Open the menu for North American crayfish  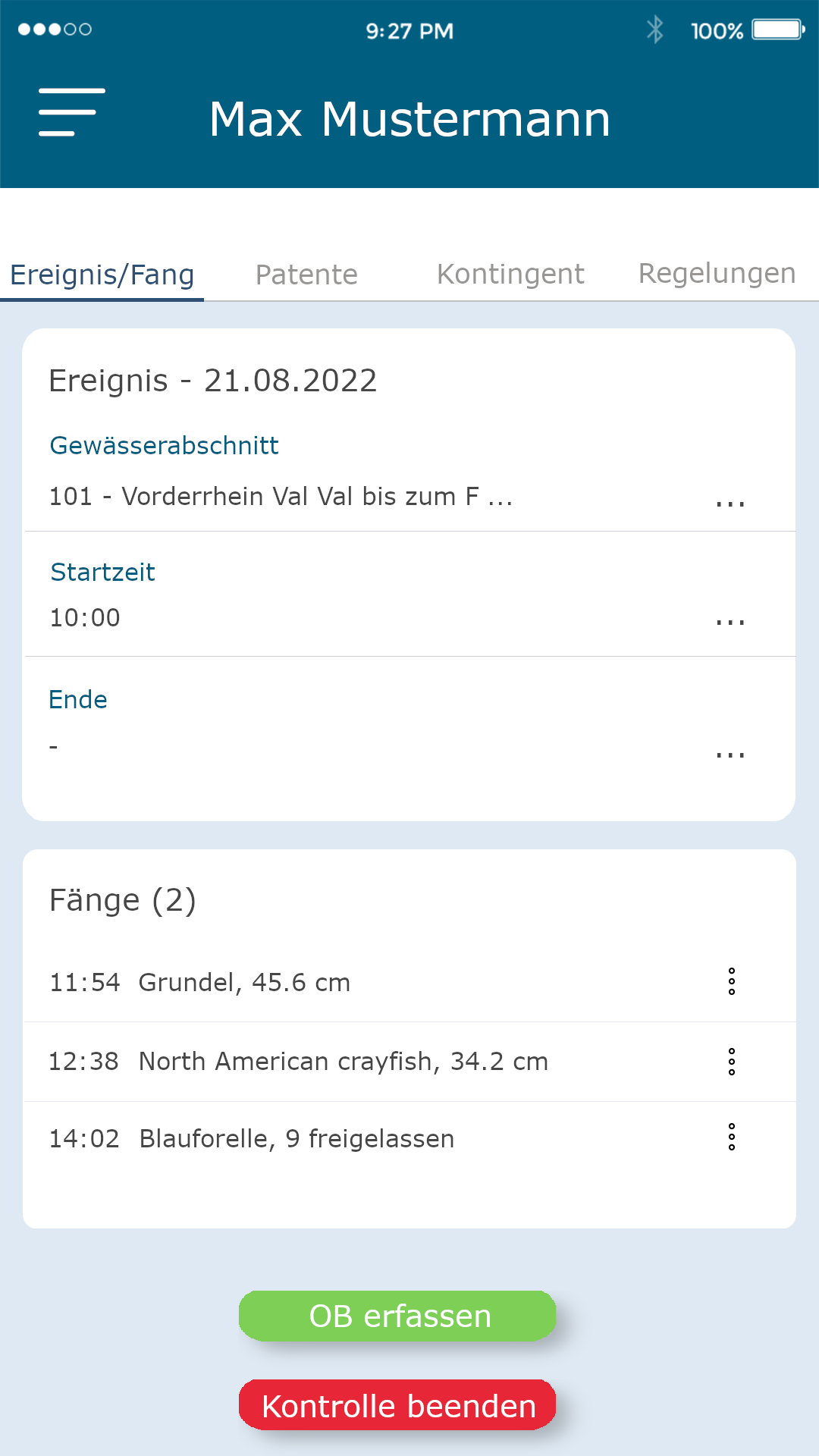[732, 1062]
